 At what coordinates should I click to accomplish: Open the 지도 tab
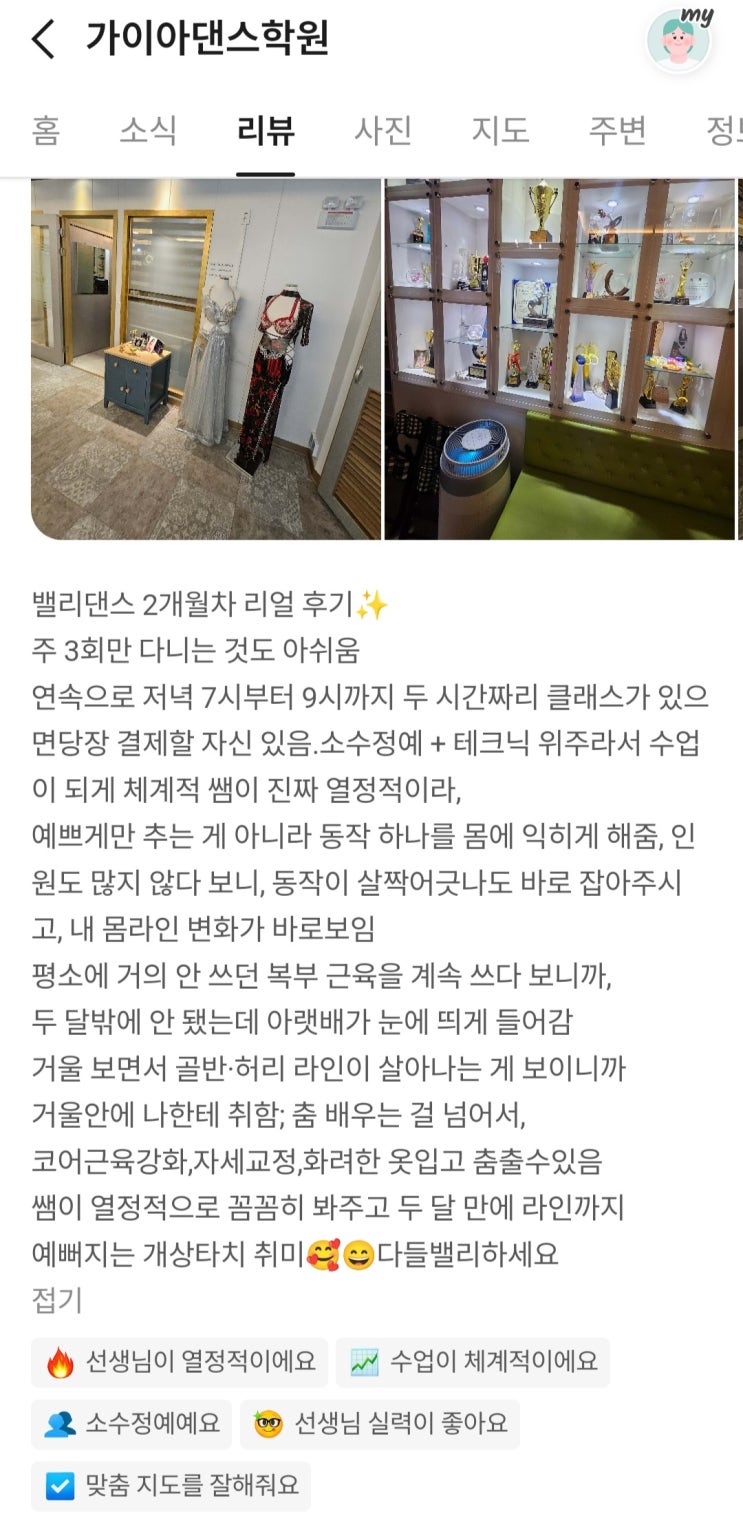(500, 131)
